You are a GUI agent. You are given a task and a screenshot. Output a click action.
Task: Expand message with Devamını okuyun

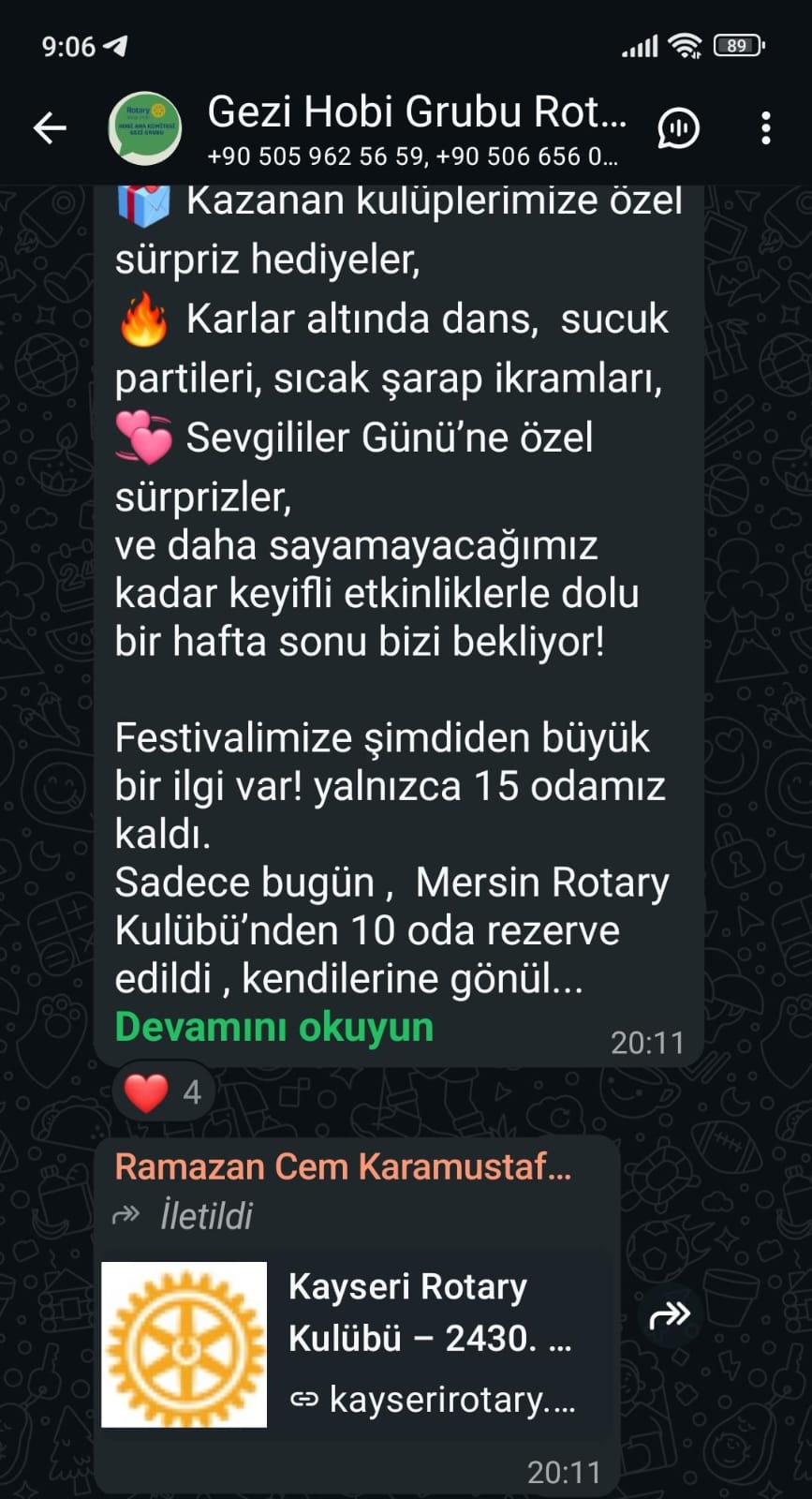tap(273, 1028)
